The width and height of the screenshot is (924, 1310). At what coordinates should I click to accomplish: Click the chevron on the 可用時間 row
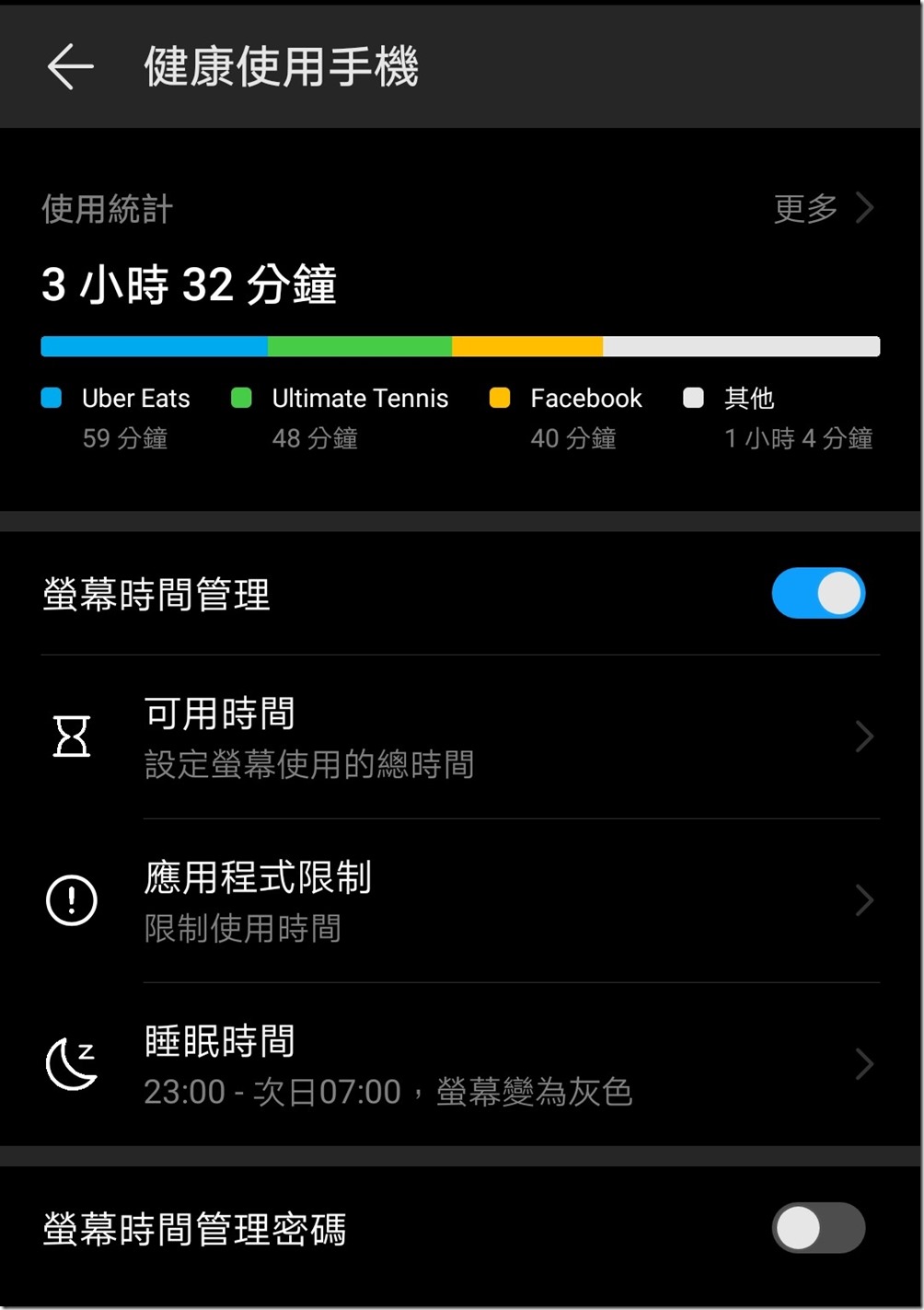pyautogui.click(x=863, y=736)
